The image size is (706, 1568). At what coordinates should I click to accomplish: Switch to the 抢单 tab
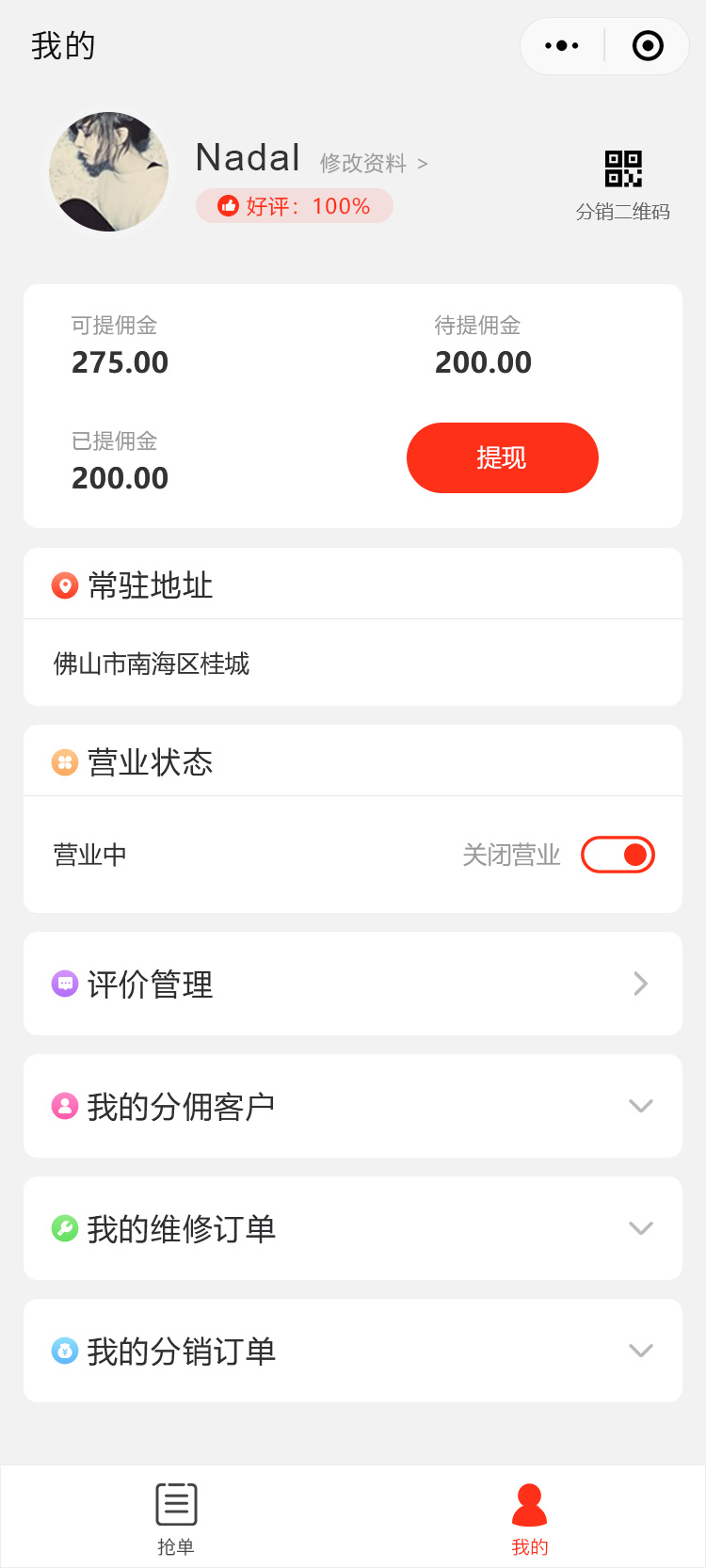click(x=176, y=1517)
